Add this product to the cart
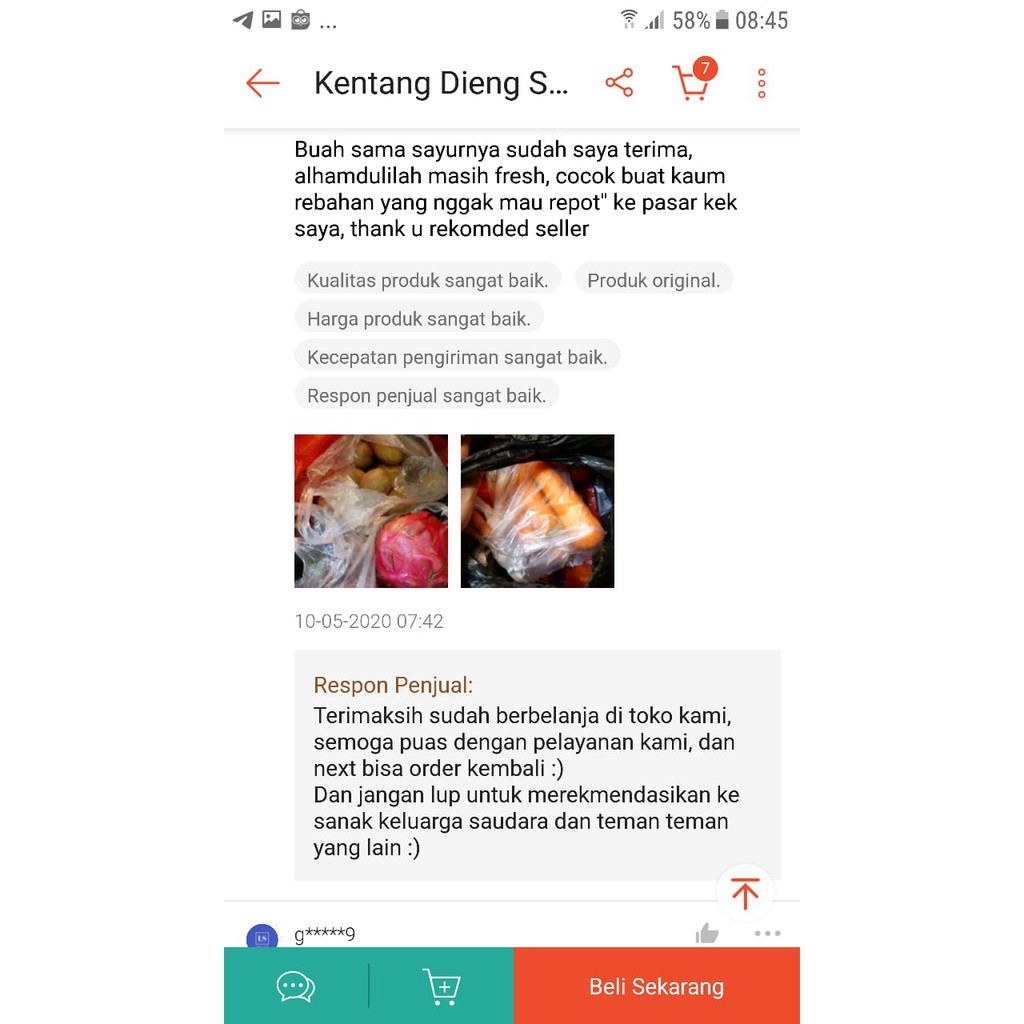1024x1024 pixels. point(441,986)
